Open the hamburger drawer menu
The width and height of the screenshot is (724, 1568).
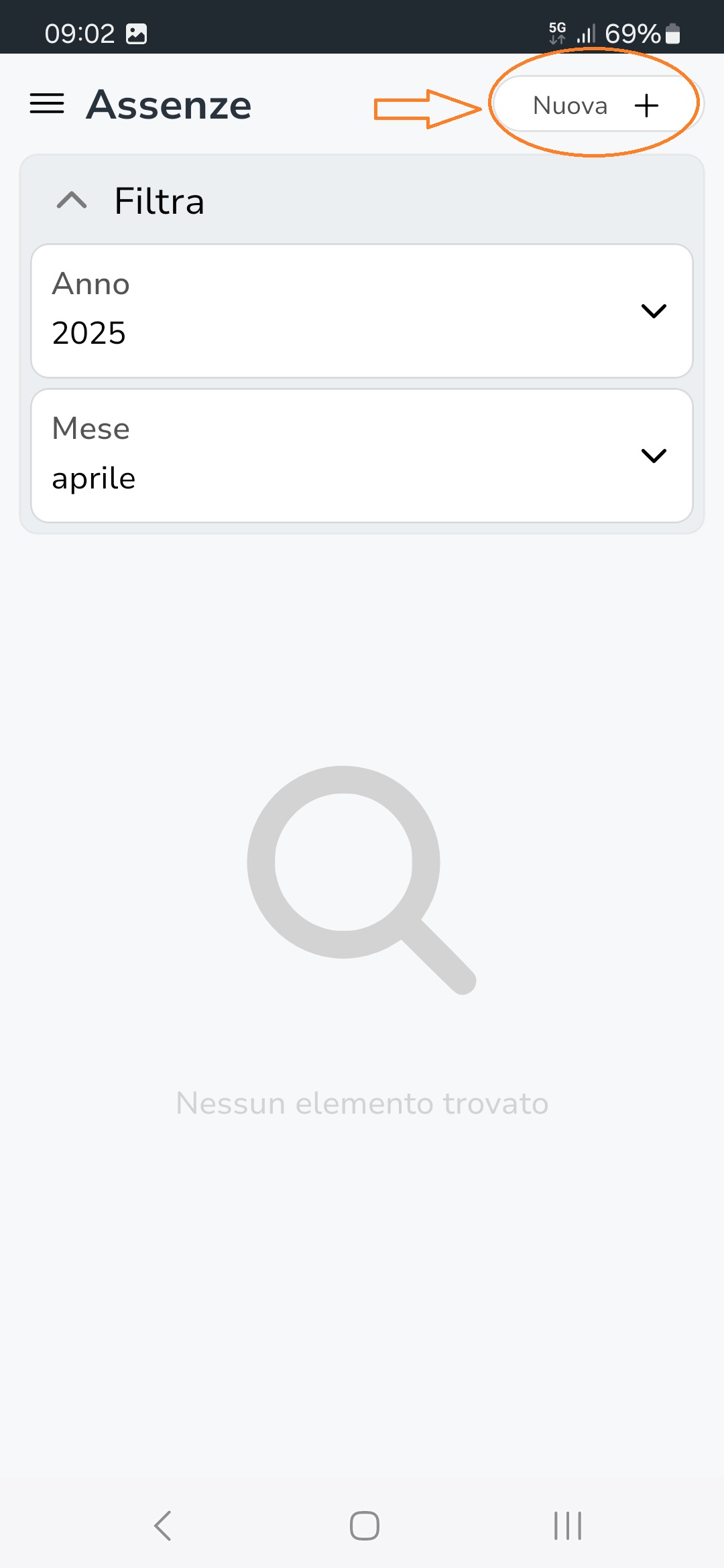coord(47,104)
